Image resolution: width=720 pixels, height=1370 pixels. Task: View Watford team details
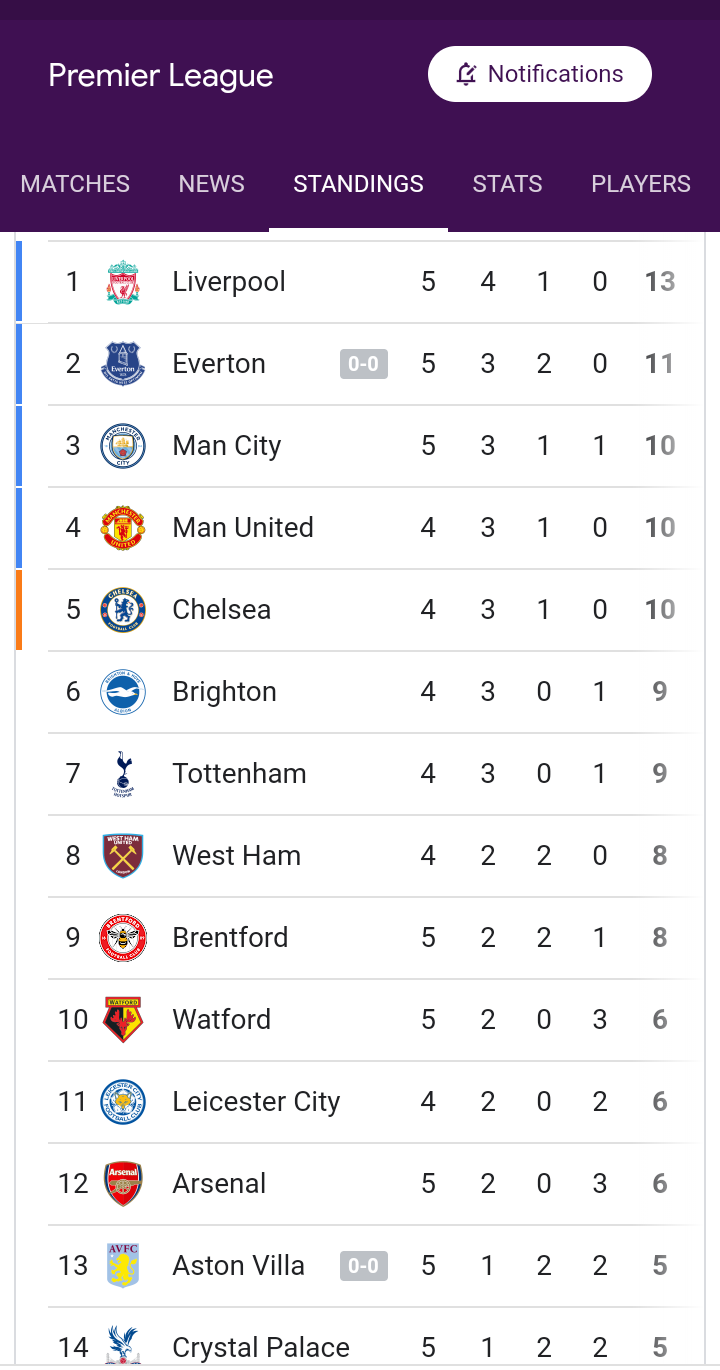click(360, 1020)
